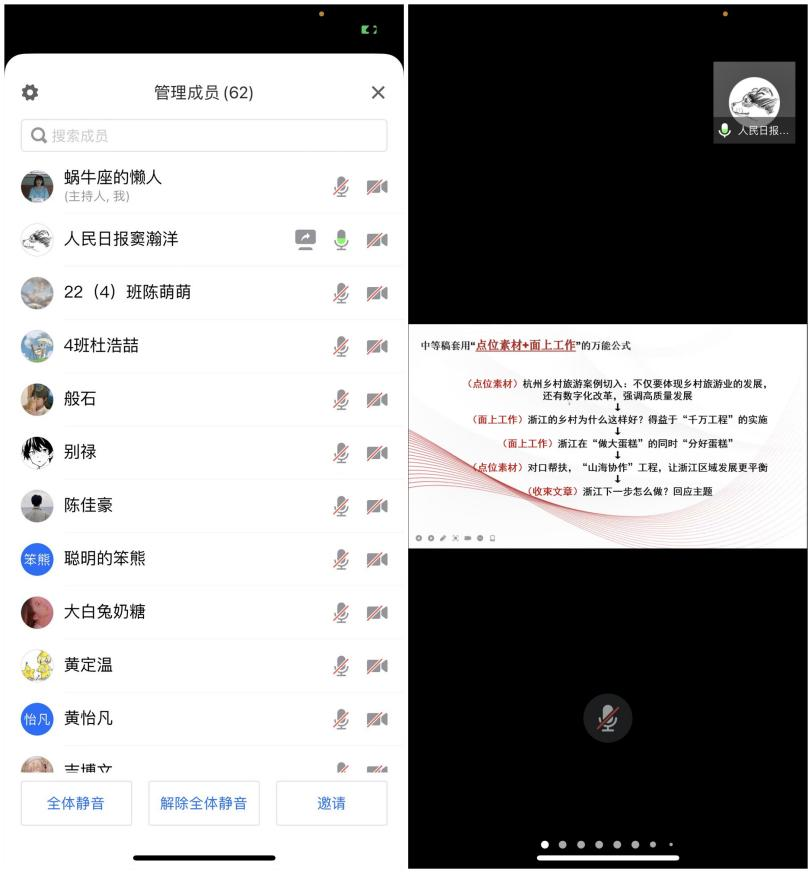Viewport: 812px width, 873px height.
Task: Toggle microphone for 22(4)班陈萌萌
Action: 341,293
